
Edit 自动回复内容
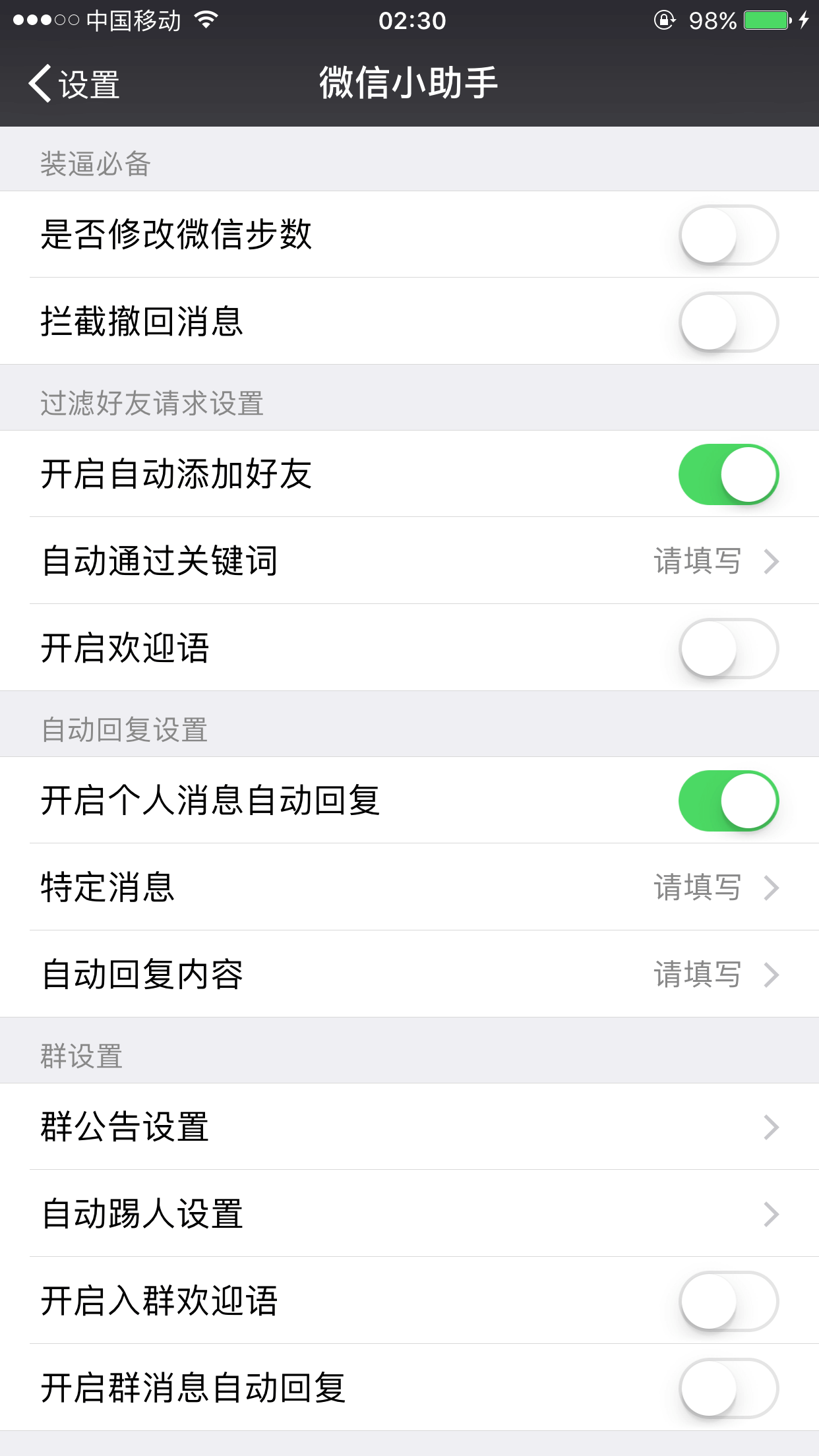[x=409, y=975]
